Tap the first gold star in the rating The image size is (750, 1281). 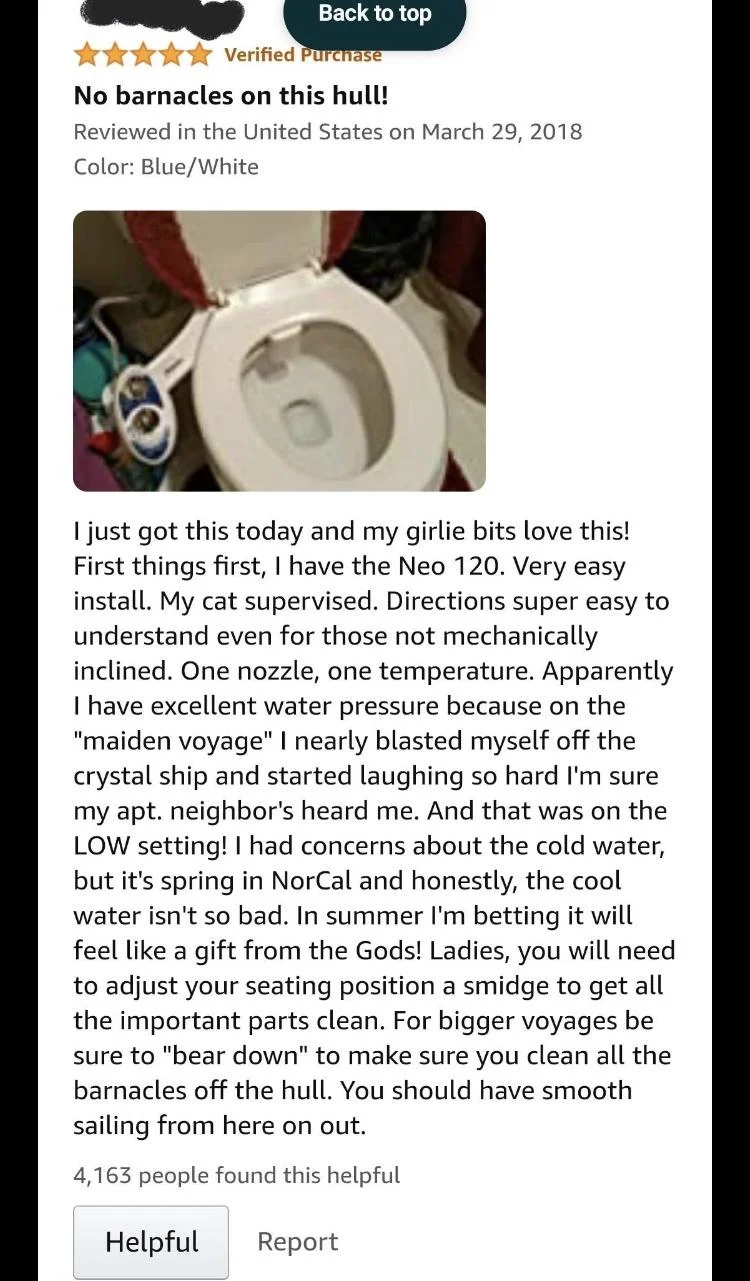84,55
